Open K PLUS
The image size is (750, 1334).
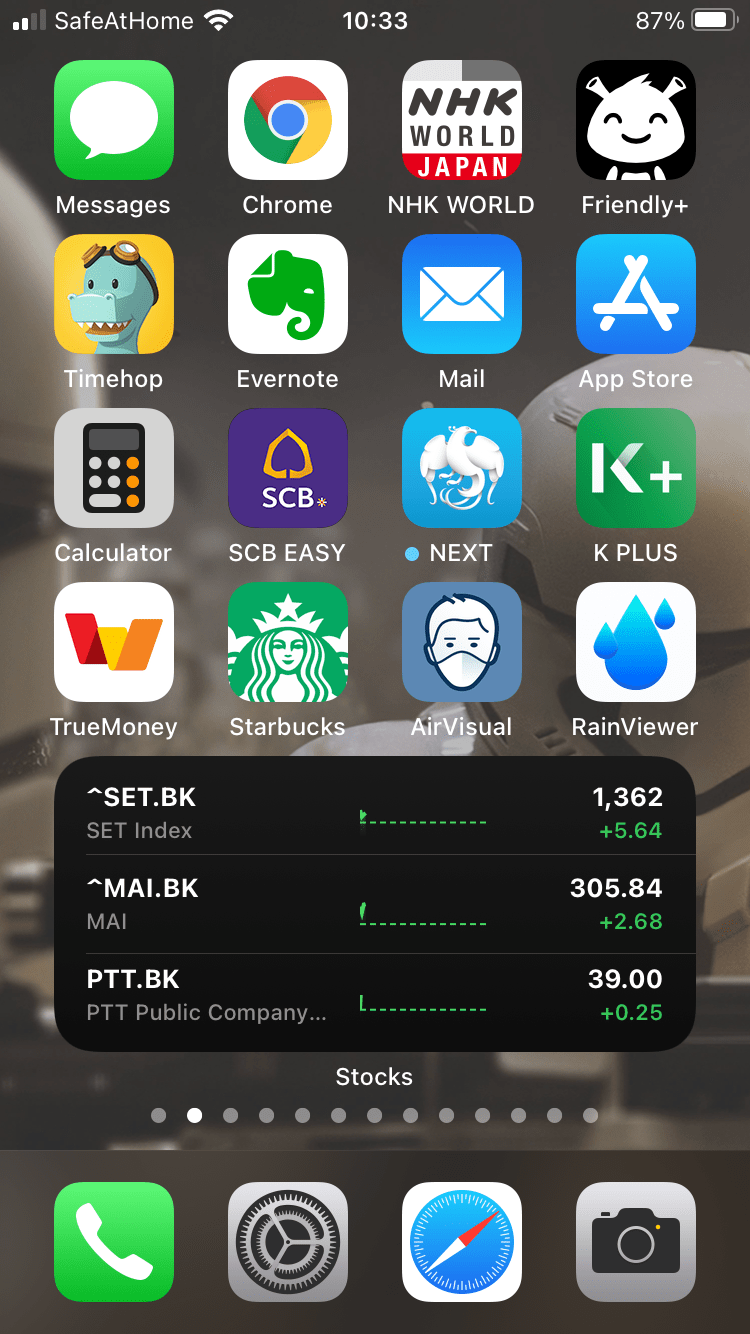pyautogui.click(x=635, y=468)
